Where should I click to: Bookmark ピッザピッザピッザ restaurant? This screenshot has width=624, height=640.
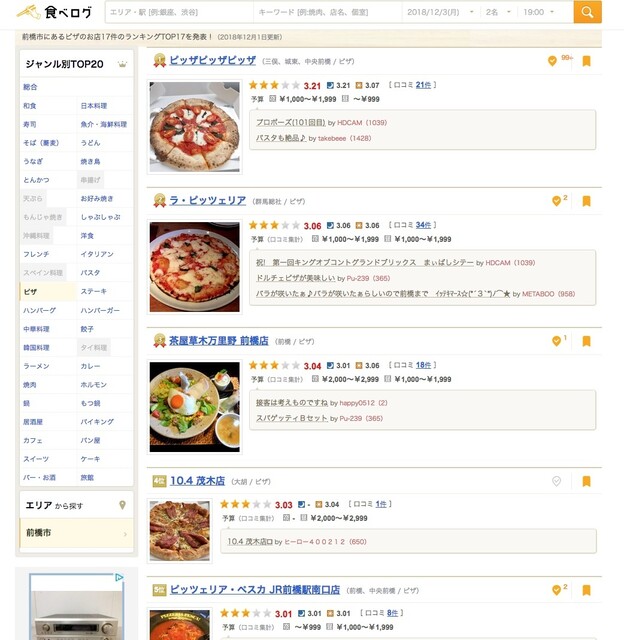[586, 61]
